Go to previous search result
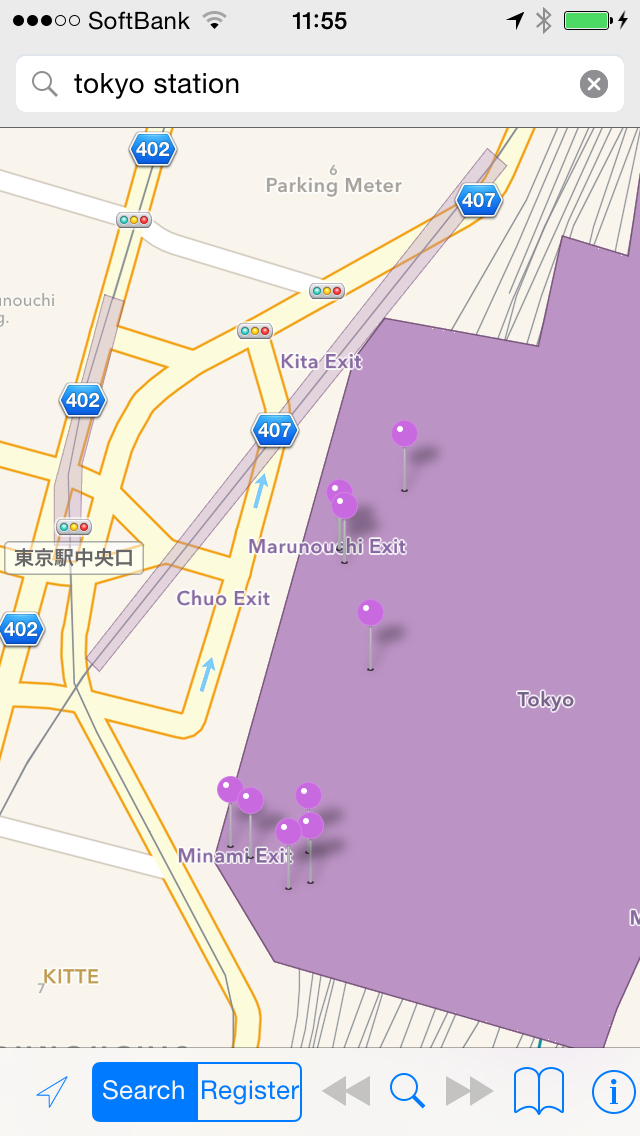 point(346,1091)
